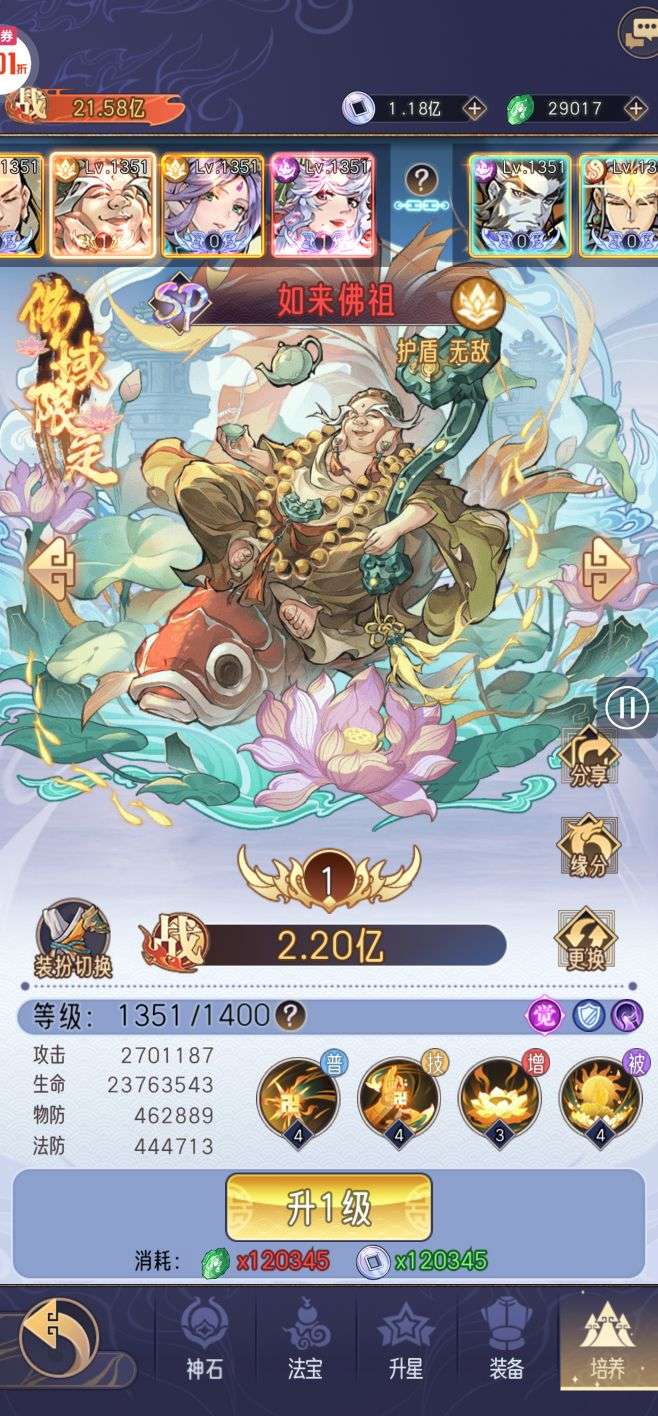Image resolution: width=658 pixels, height=1416 pixels.
Task: Pause the animation with the pause button
Action: pyautogui.click(x=626, y=708)
